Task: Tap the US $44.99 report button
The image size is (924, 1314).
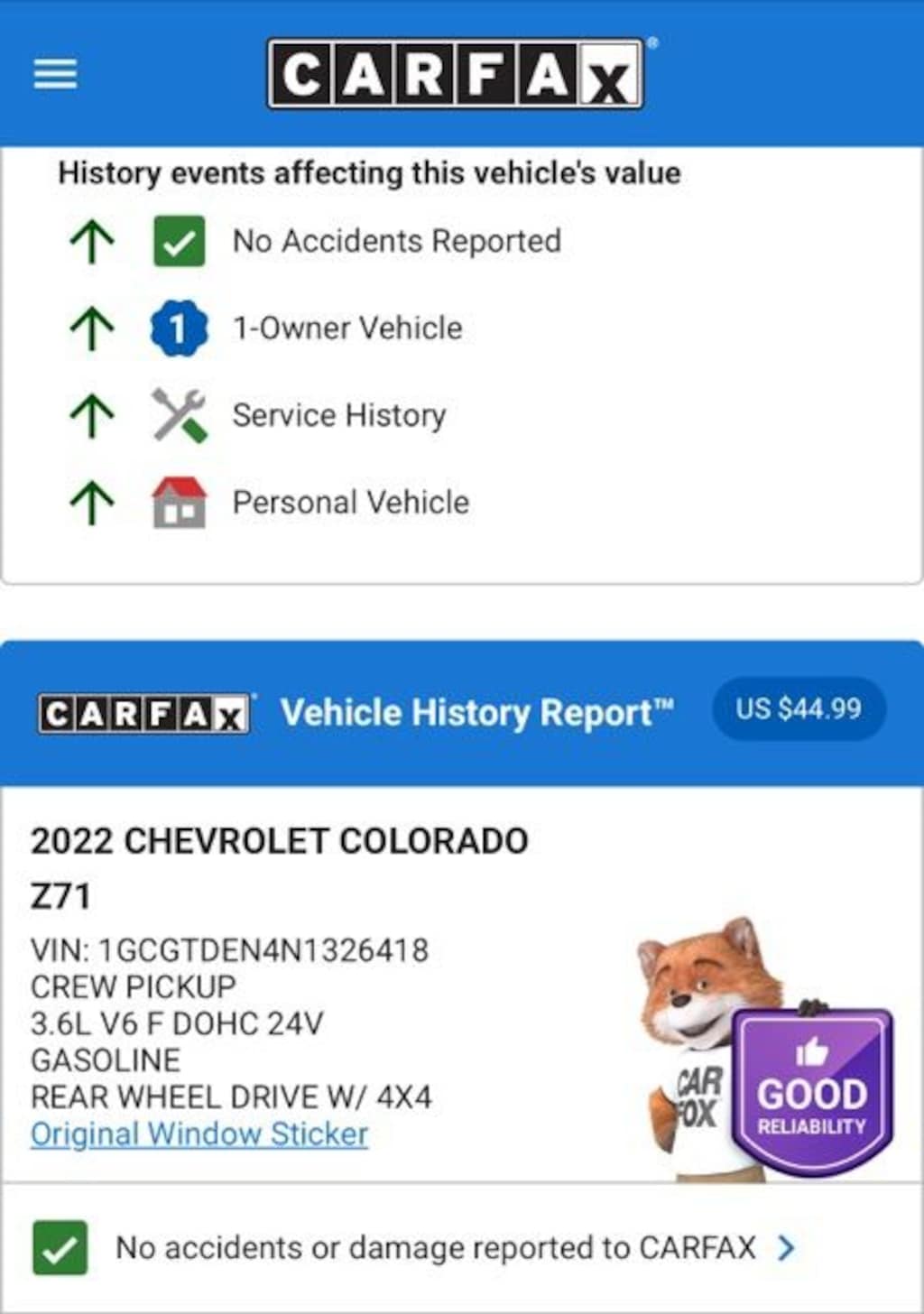Action: [x=798, y=709]
